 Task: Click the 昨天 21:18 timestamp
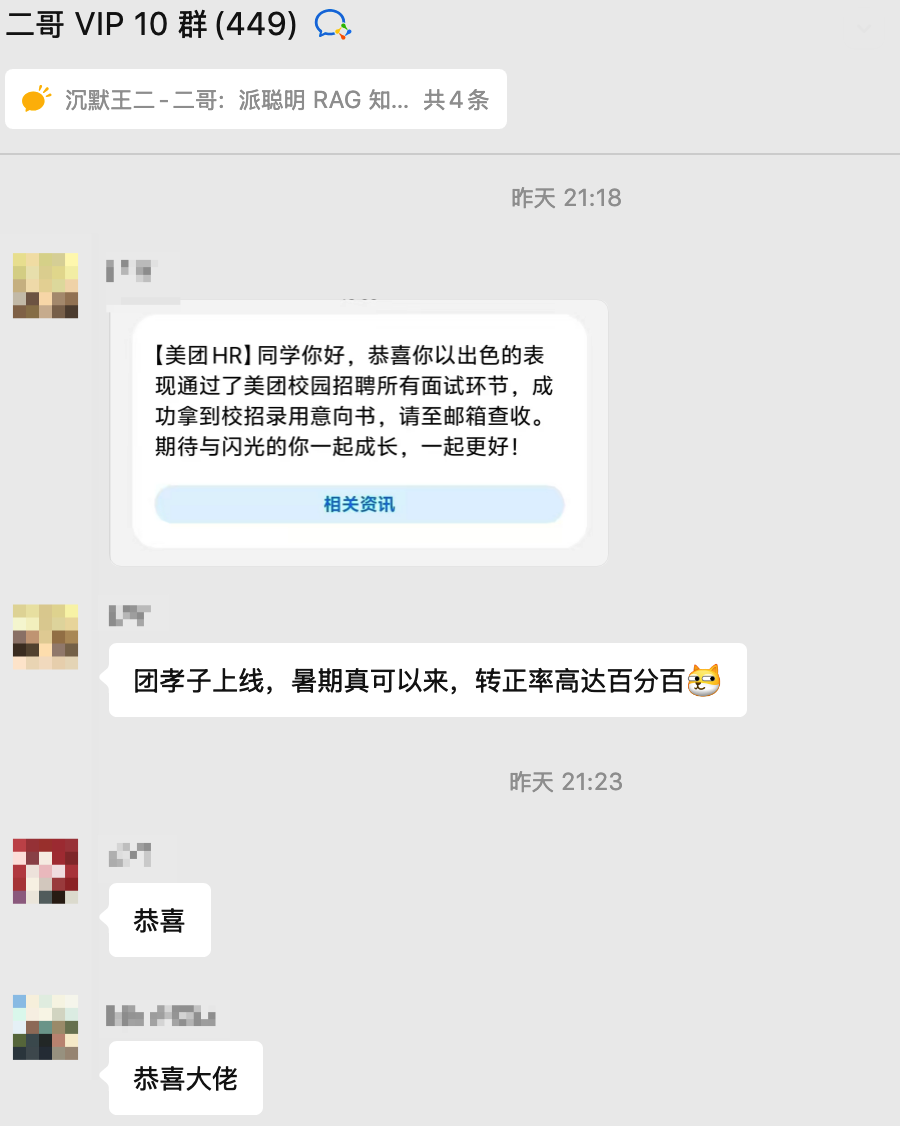[565, 197]
